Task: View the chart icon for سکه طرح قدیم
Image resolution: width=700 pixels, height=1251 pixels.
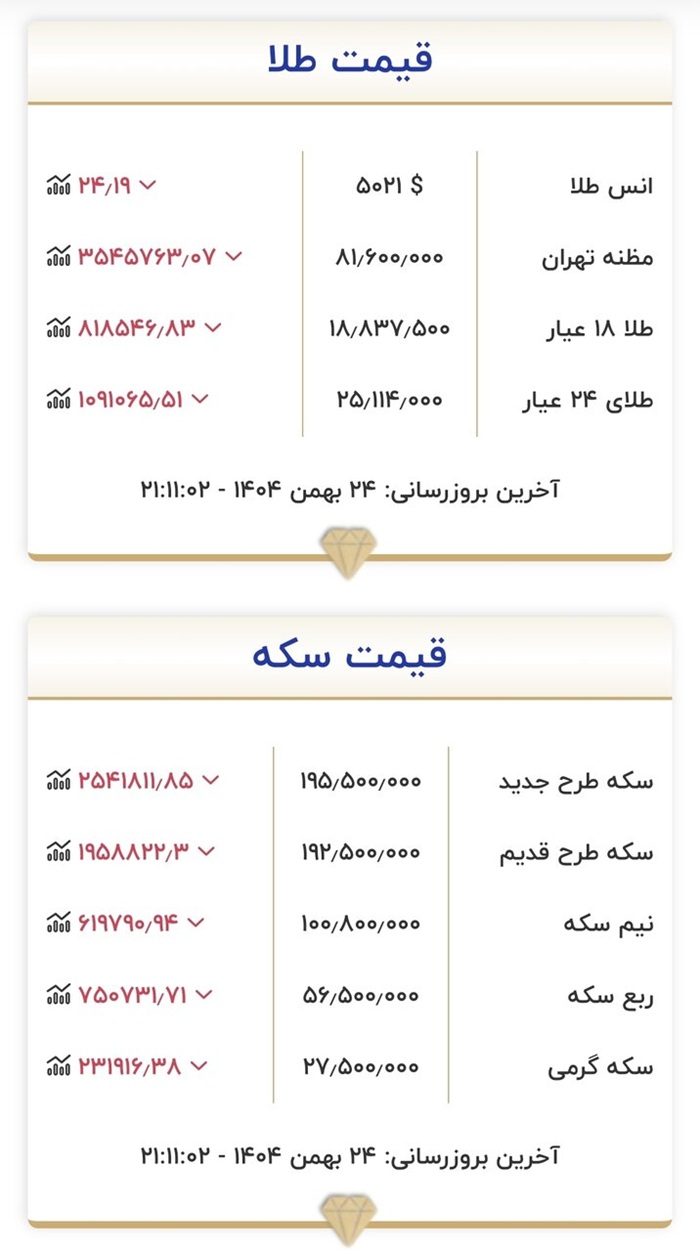Action: (58, 851)
